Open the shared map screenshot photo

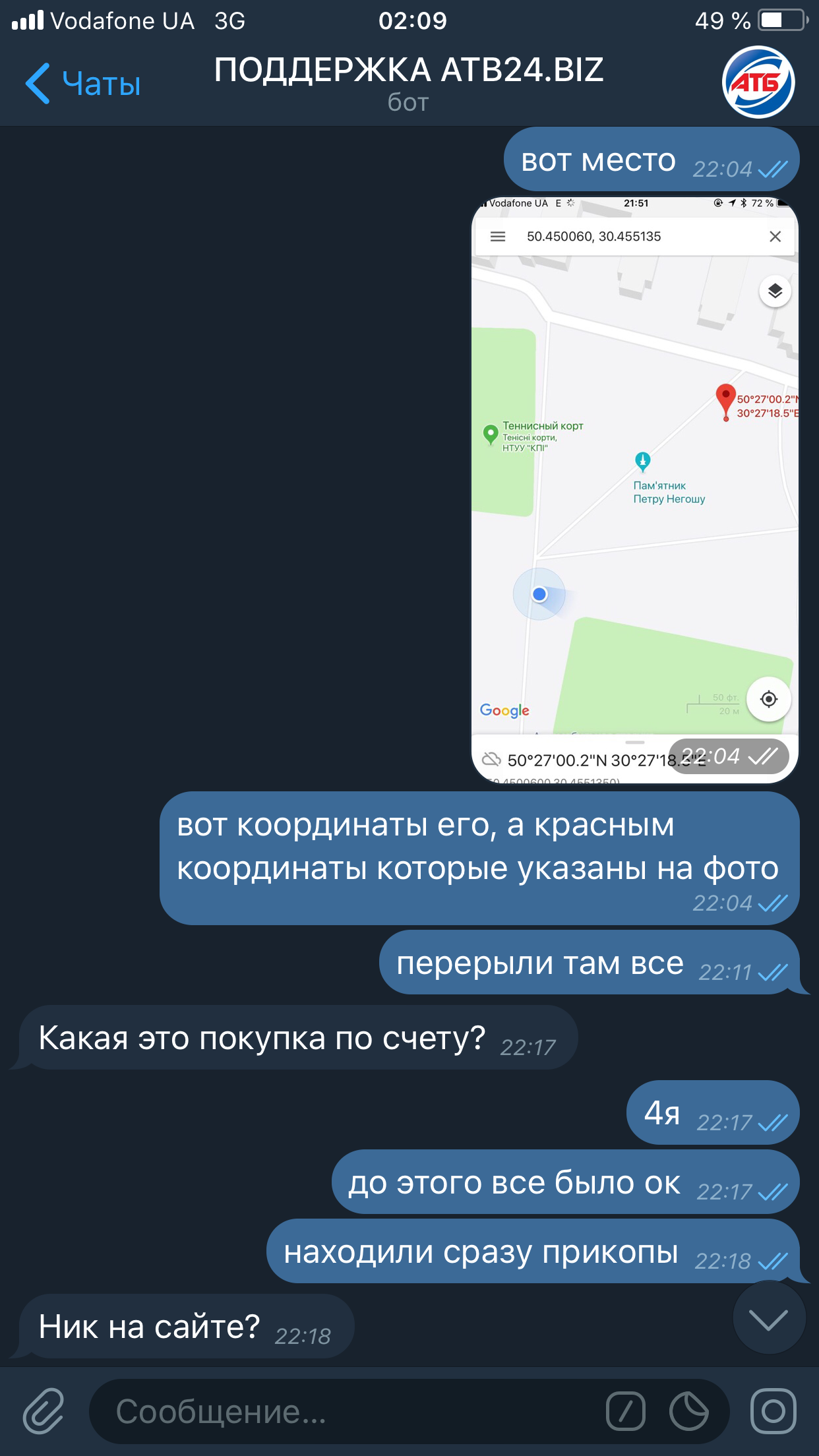(635, 490)
